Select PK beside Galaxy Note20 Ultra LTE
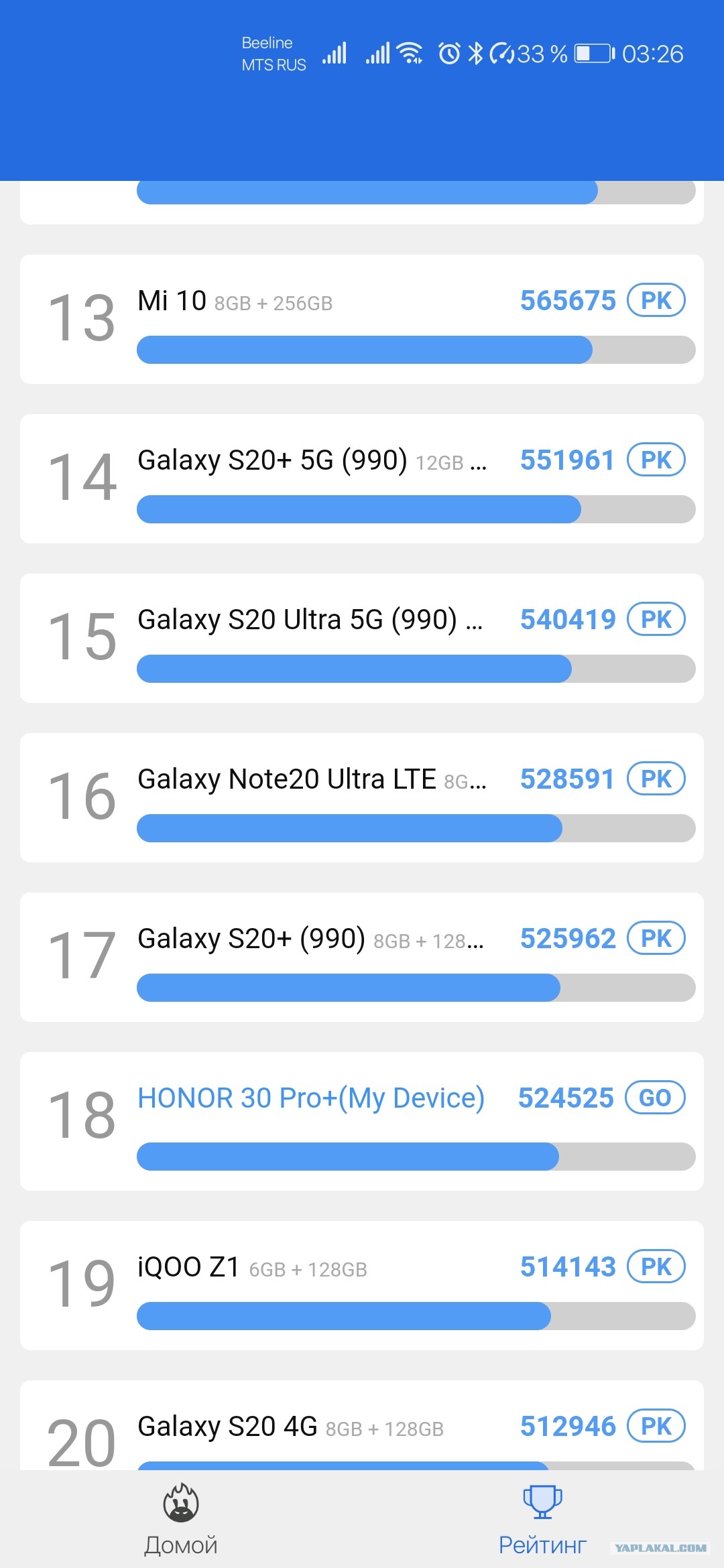724x1568 pixels. [x=656, y=779]
